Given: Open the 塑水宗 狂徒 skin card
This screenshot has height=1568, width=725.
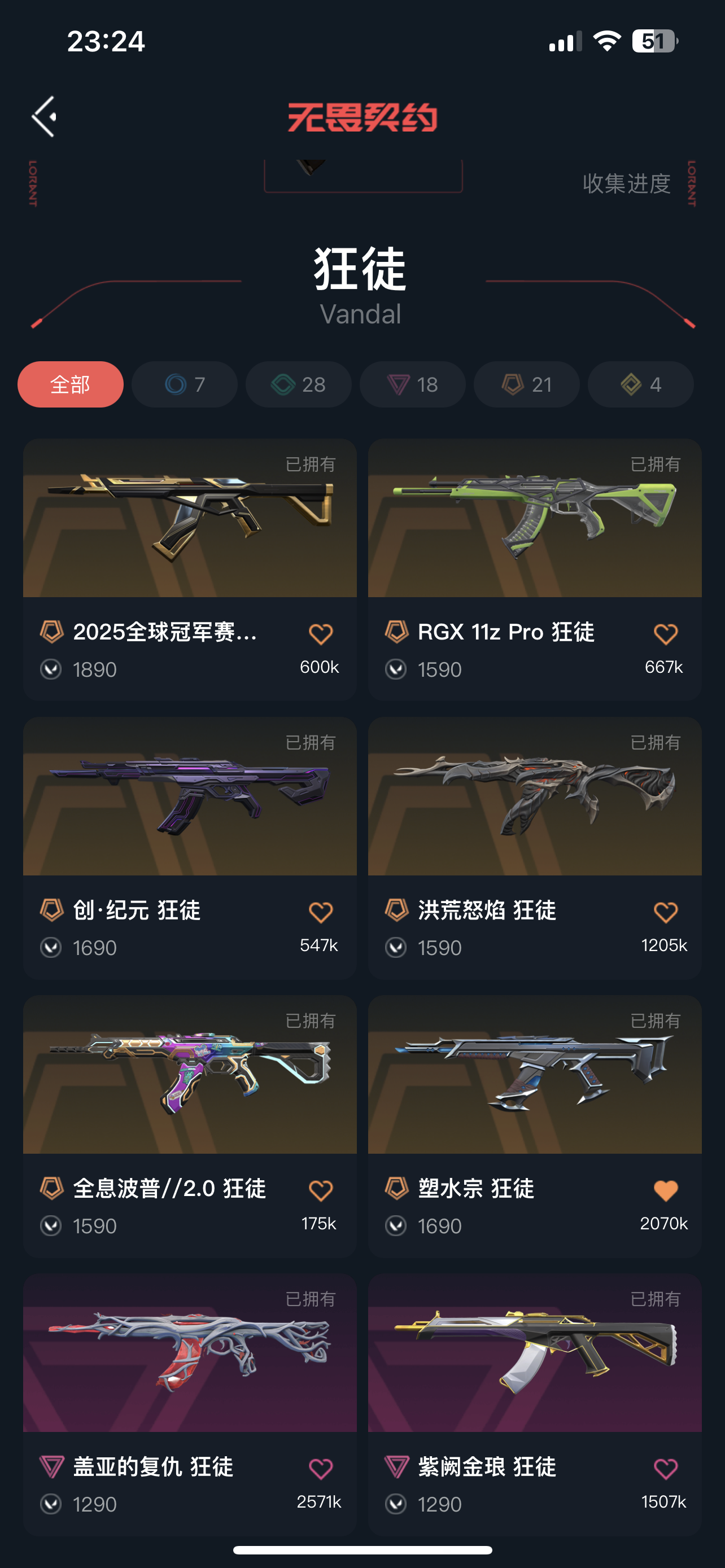Looking at the screenshot, I should [x=535, y=1074].
